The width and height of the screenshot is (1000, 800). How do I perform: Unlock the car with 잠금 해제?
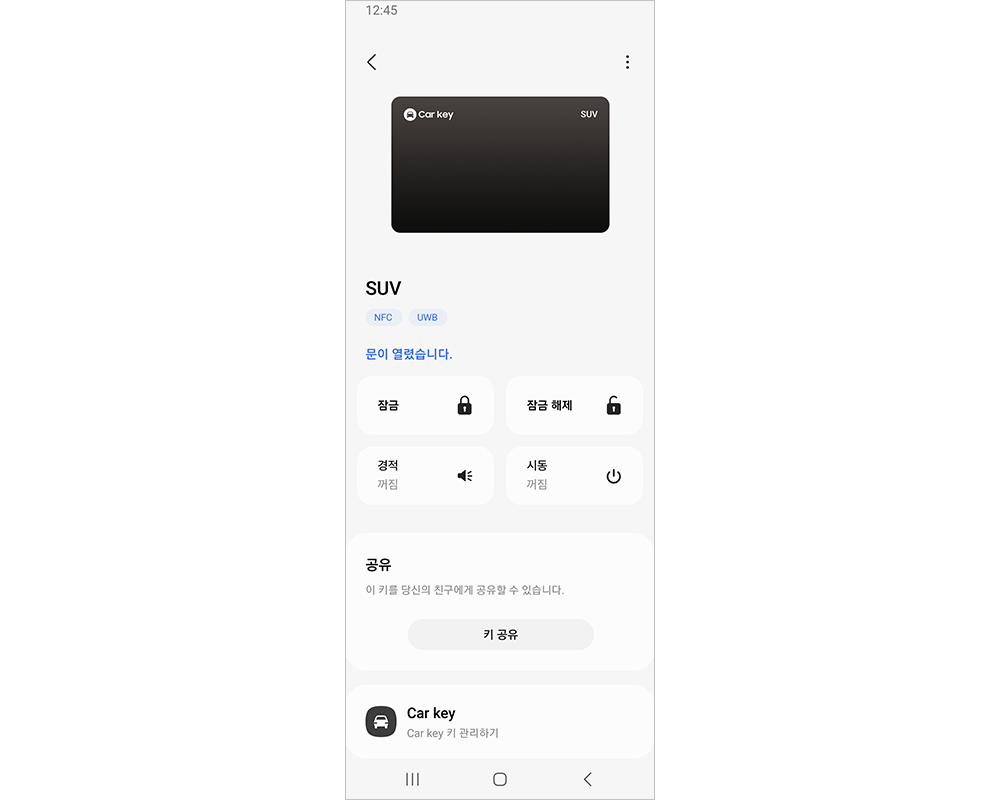click(574, 405)
